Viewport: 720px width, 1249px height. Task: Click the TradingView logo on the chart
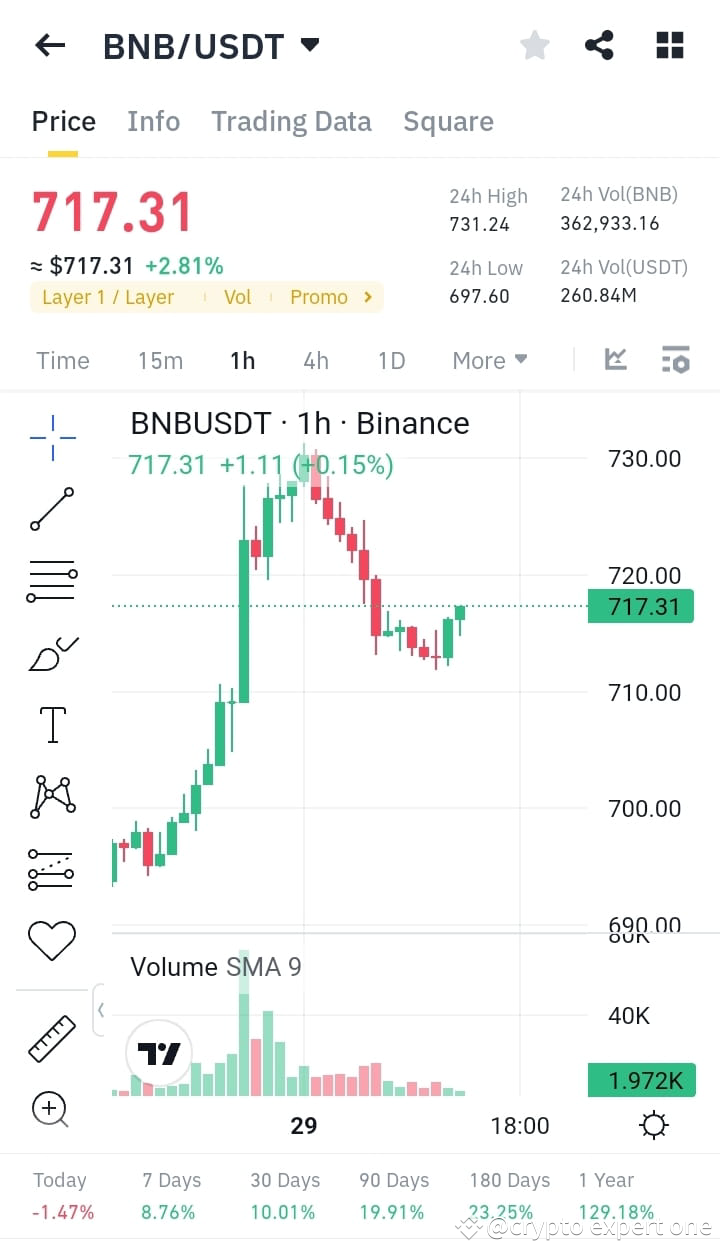[x=158, y=1052]
